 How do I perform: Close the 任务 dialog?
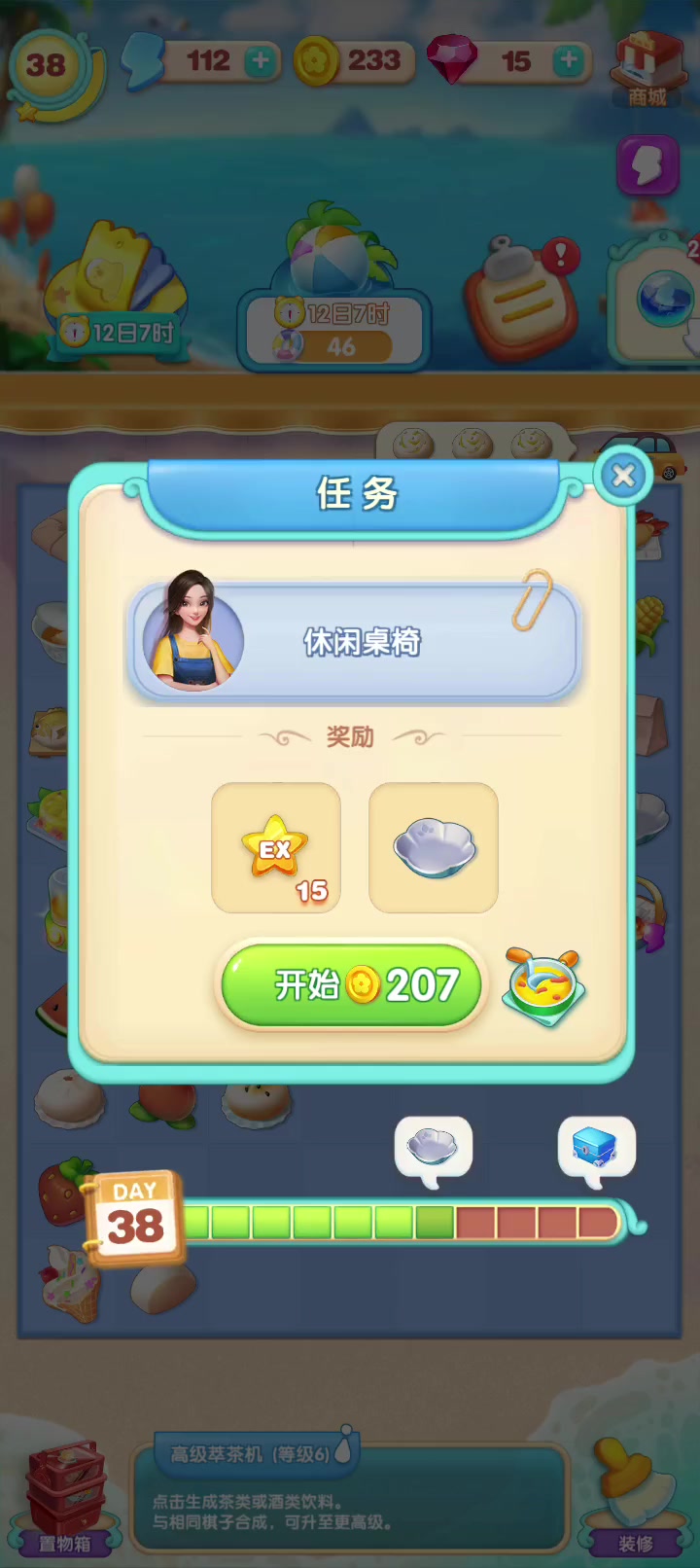click(623, 475)
